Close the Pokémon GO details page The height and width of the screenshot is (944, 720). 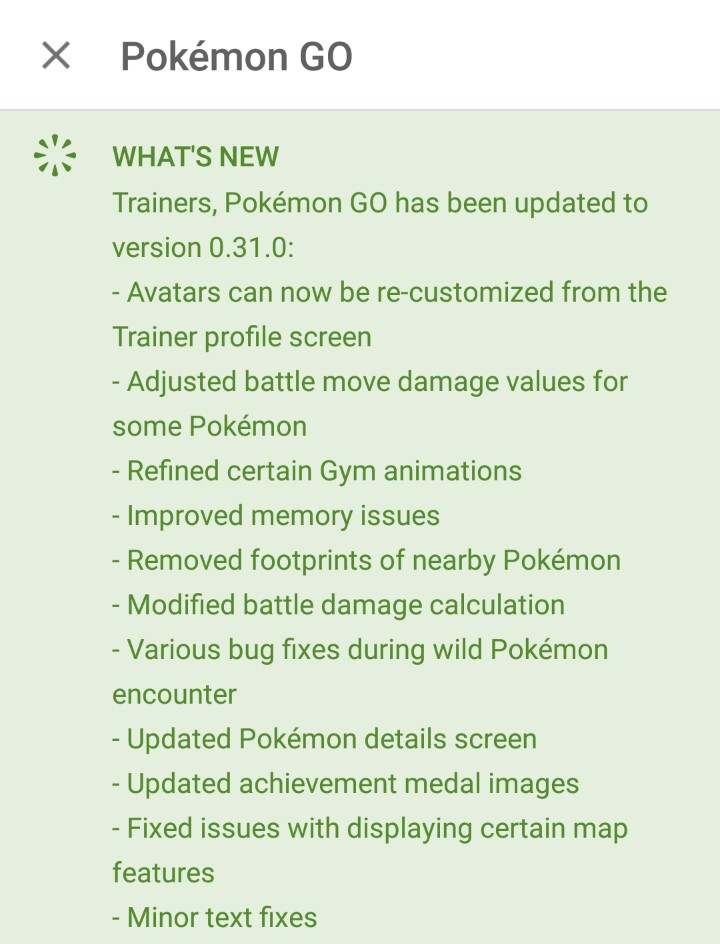tap(56, 56)
